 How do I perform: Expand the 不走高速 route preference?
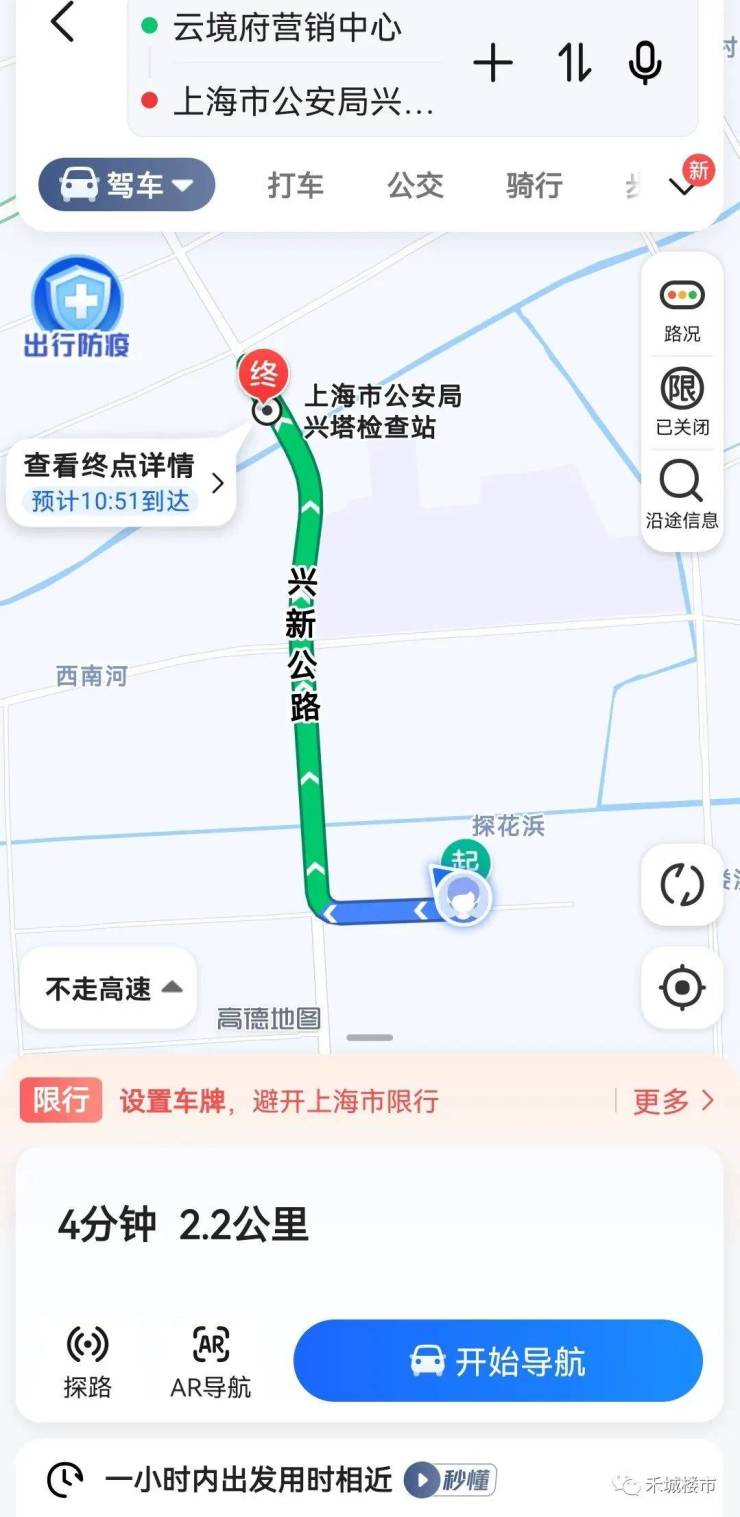[108, 988]
